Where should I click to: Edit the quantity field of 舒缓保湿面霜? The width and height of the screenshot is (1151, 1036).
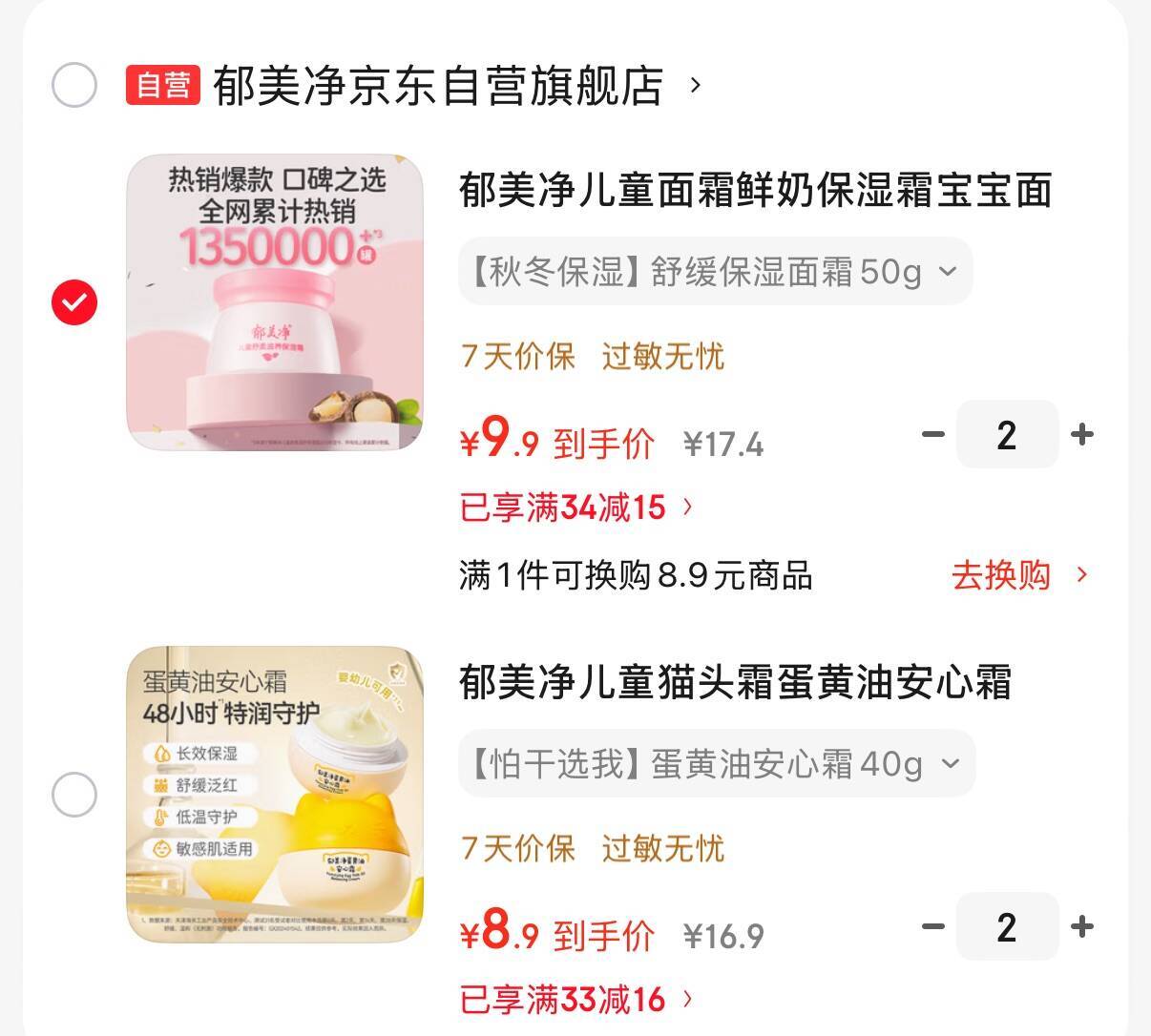pos(1007,435)
